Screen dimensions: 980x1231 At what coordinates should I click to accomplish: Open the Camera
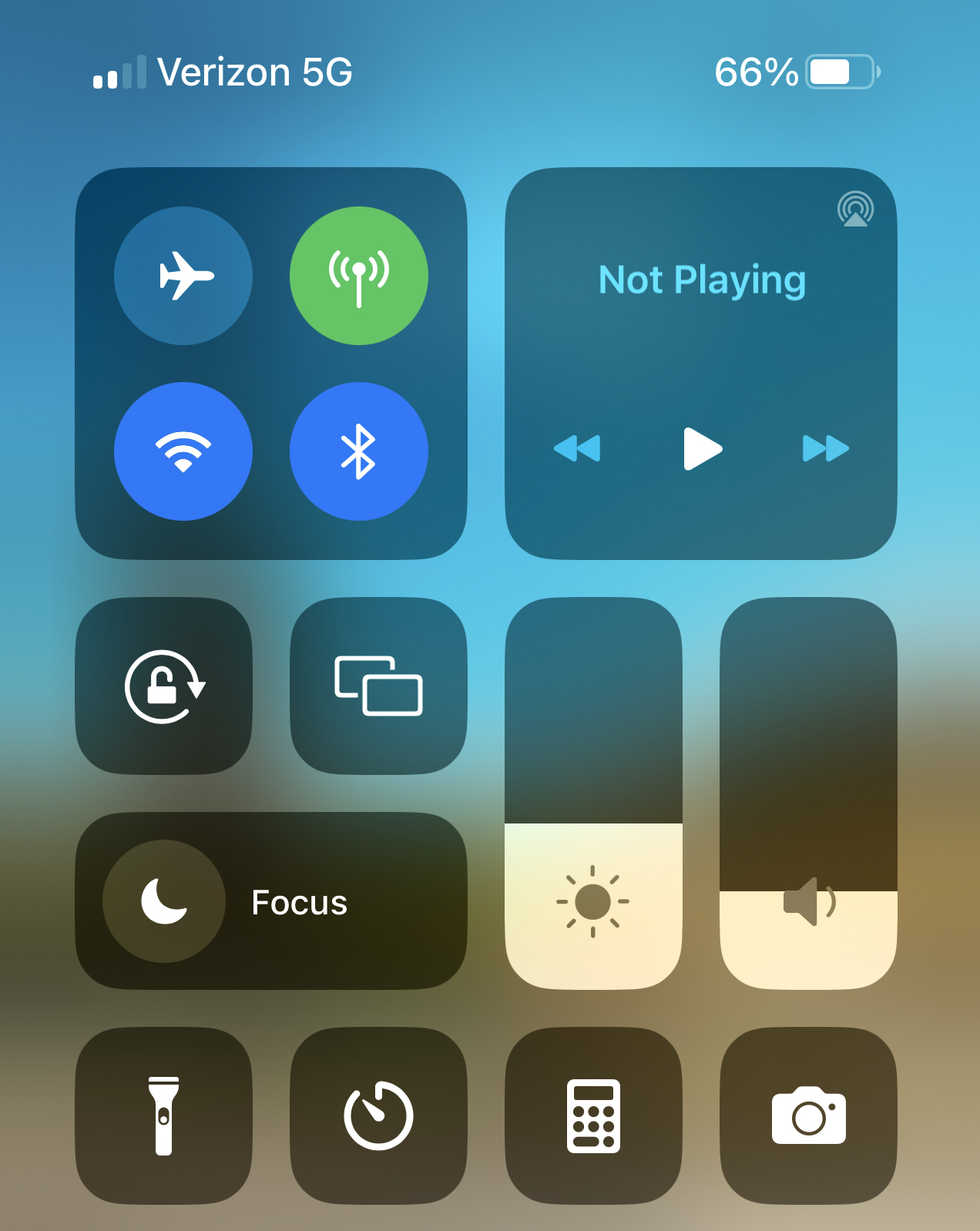(808, 1115)
